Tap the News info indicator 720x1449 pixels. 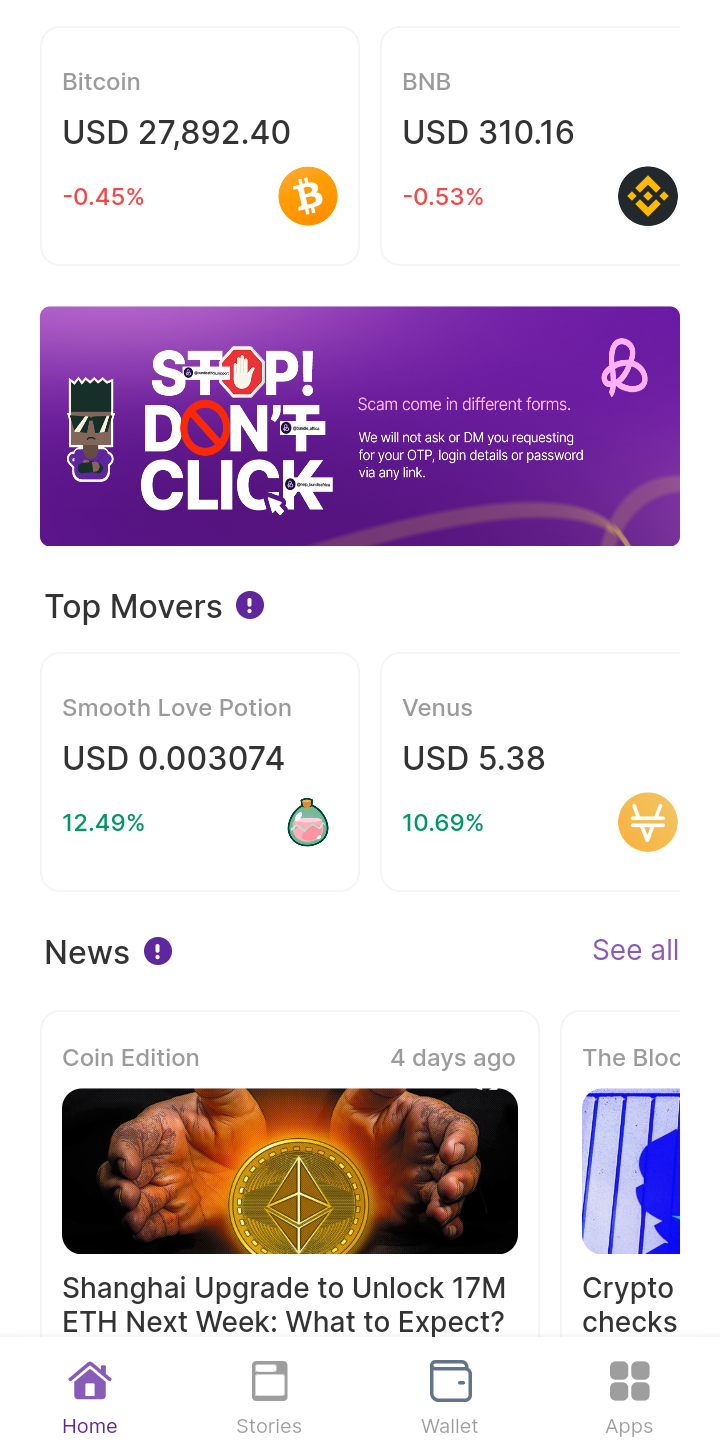(157, 951)
